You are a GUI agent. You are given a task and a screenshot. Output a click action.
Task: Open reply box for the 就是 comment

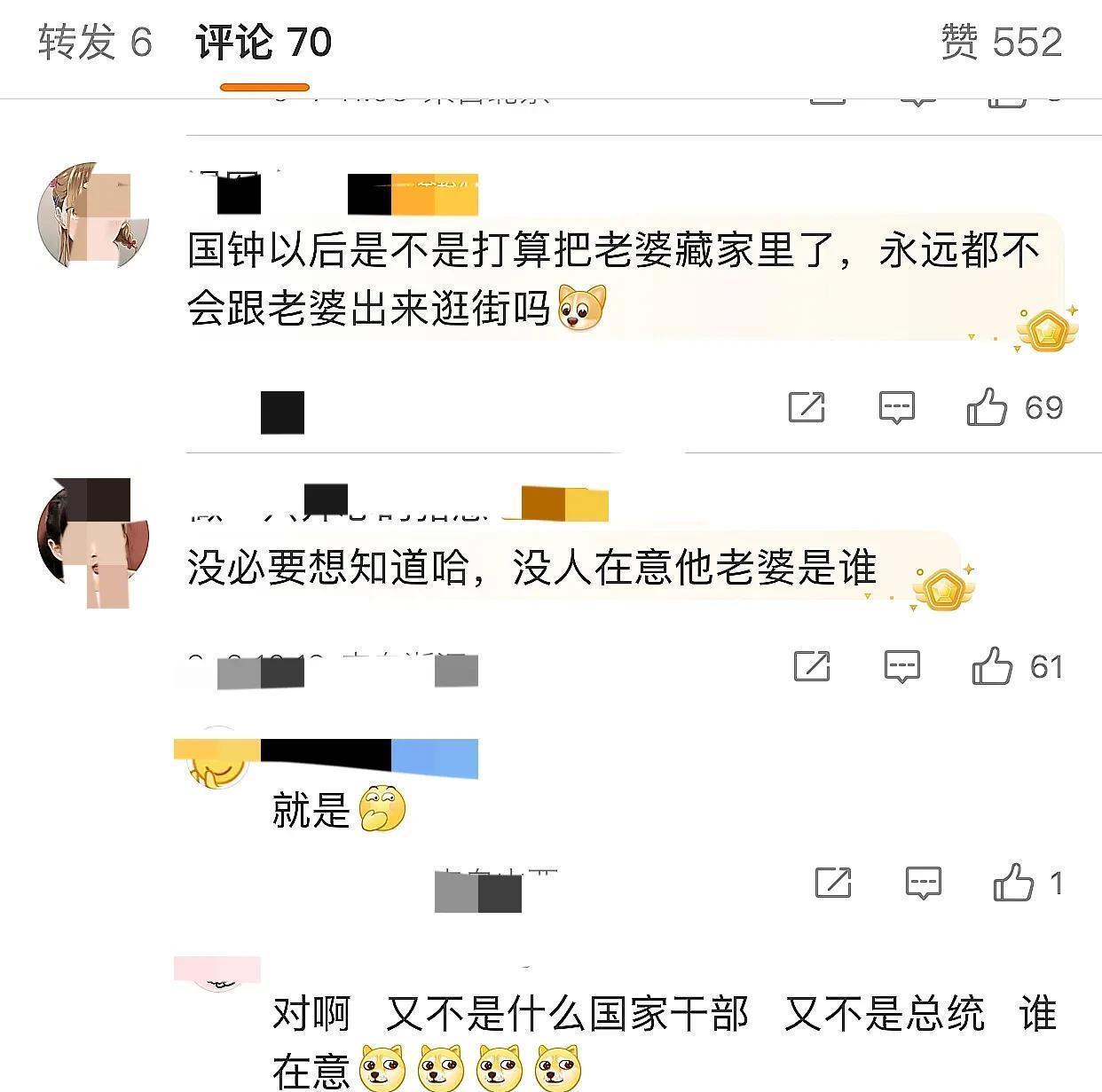(x=923, y=883)
